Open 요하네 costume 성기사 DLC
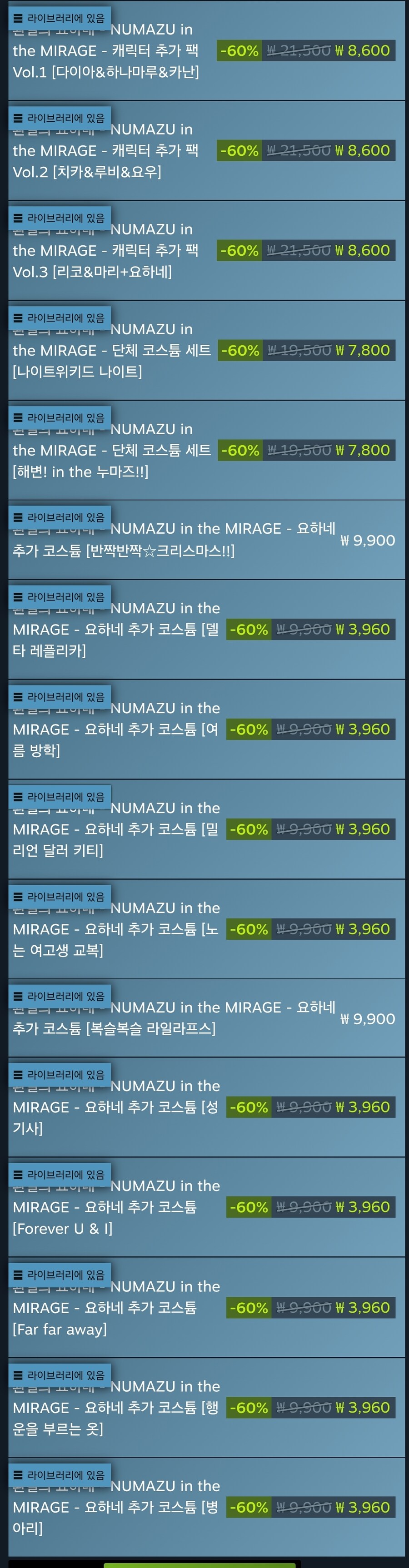Image resolution: width=409 pixels, height=1568 pixels. tap(115, 1107)
